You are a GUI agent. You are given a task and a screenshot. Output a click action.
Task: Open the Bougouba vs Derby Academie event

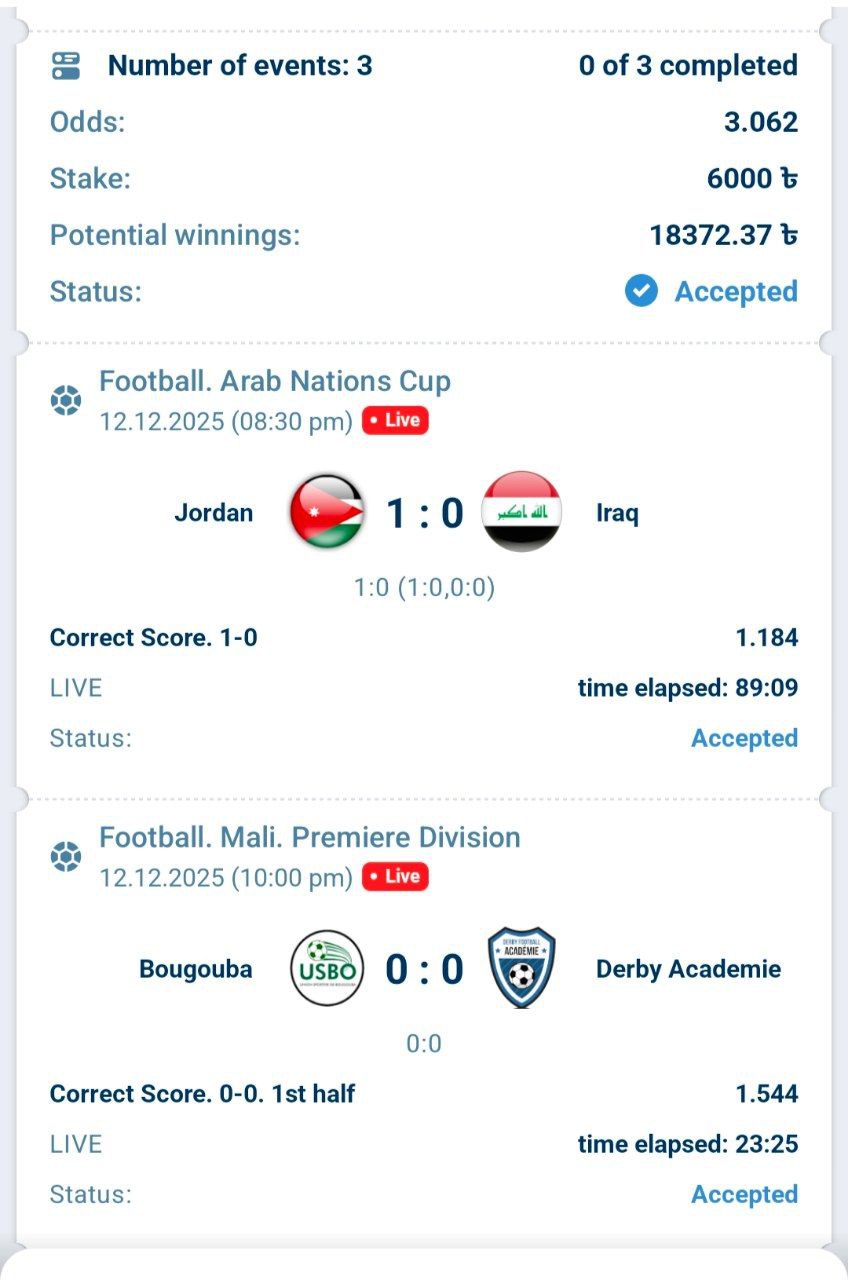pos(424,968)
